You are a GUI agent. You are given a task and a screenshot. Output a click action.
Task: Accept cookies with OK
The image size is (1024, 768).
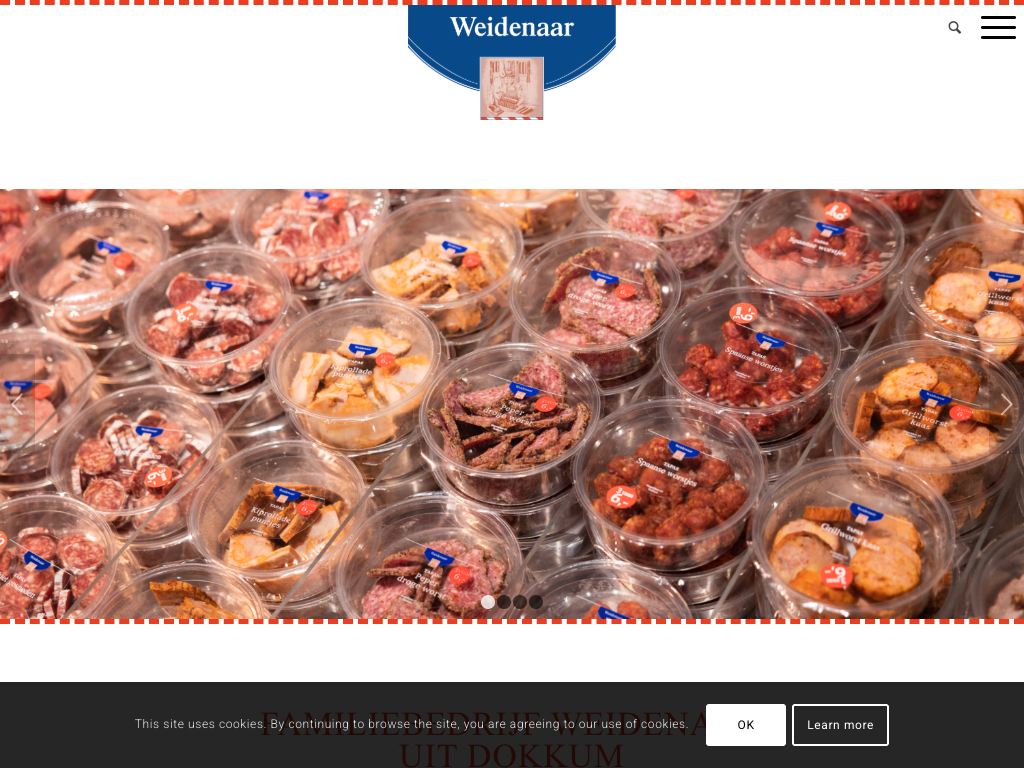[x=745, y=725]
